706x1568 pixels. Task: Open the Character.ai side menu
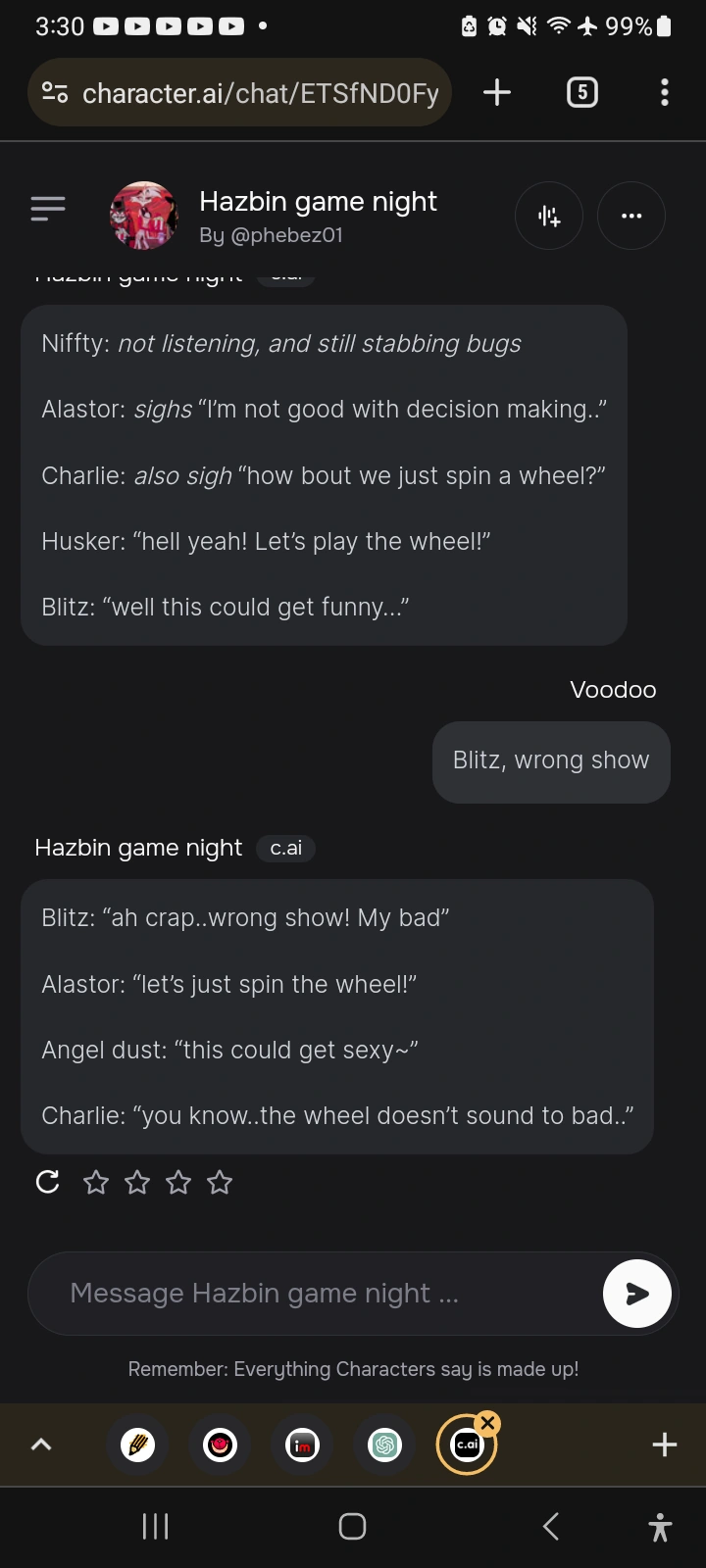click(48, 209)
